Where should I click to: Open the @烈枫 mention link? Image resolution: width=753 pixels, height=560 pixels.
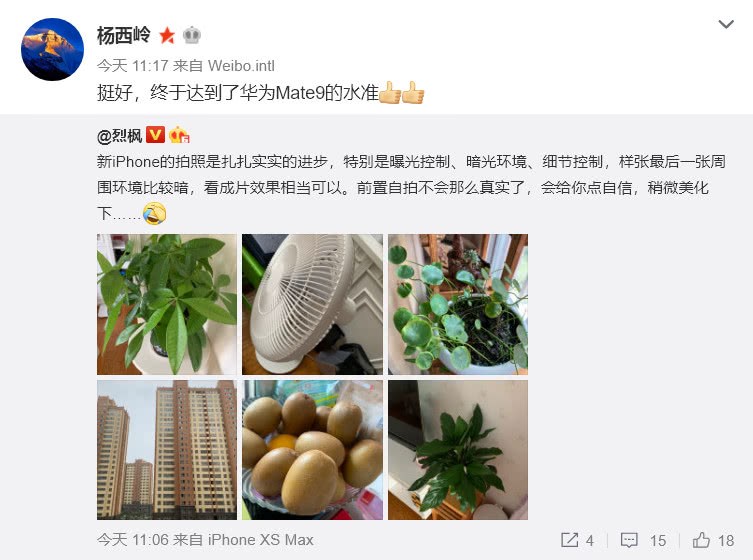(x=120, y=134)
